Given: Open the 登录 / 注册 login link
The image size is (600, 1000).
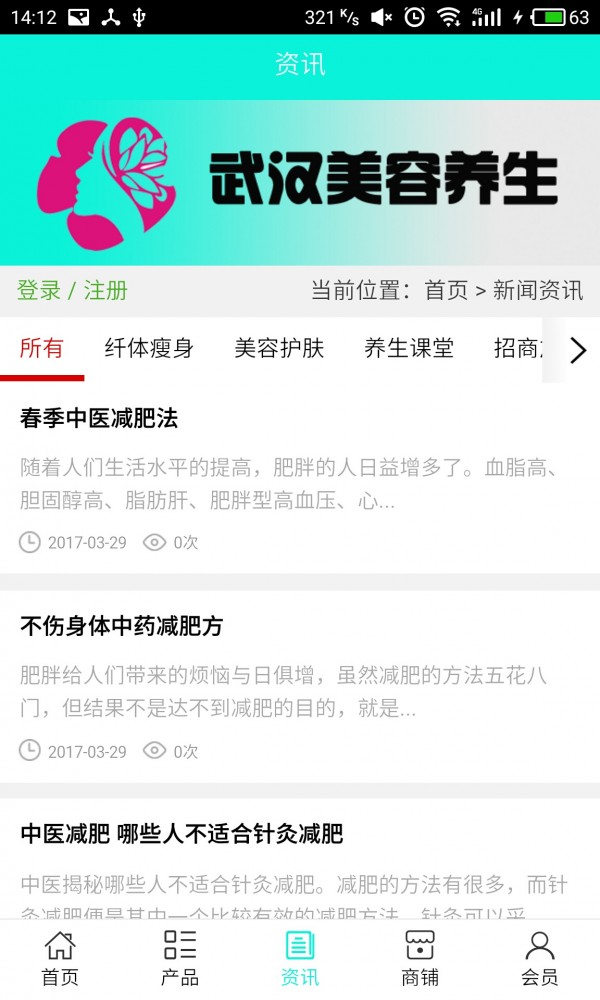Looking at the screenshot, I should (72, 291).
